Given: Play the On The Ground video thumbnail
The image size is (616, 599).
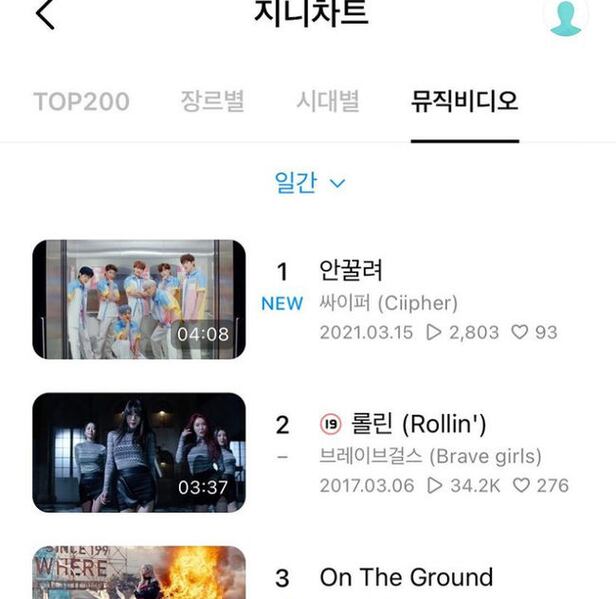Looking at the screenshot, I should (x=139, y=573).
